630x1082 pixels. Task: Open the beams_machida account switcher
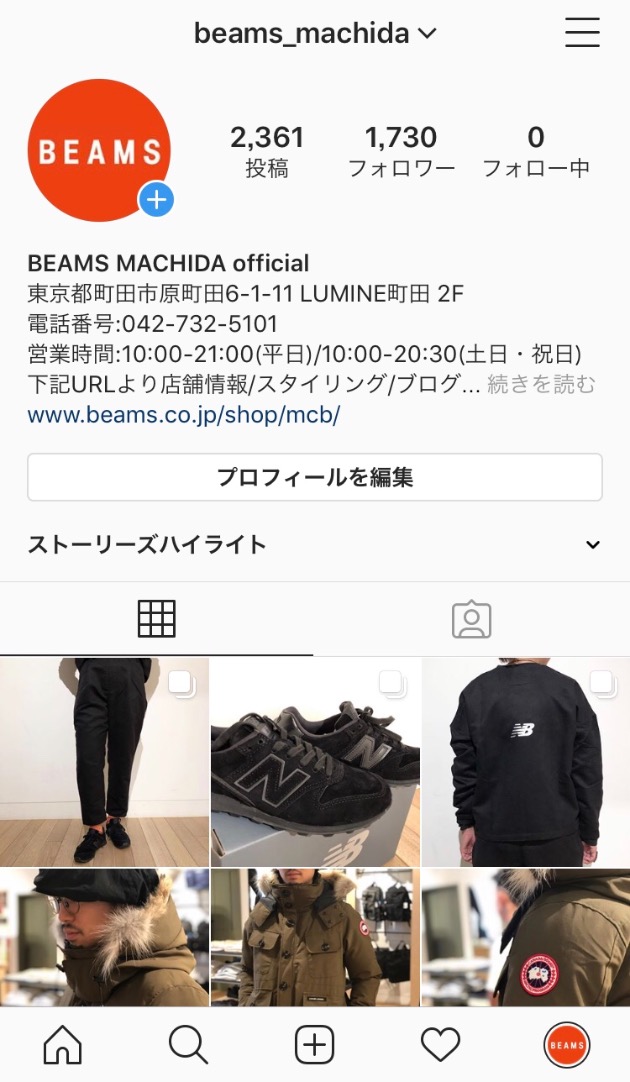(315, 34)
